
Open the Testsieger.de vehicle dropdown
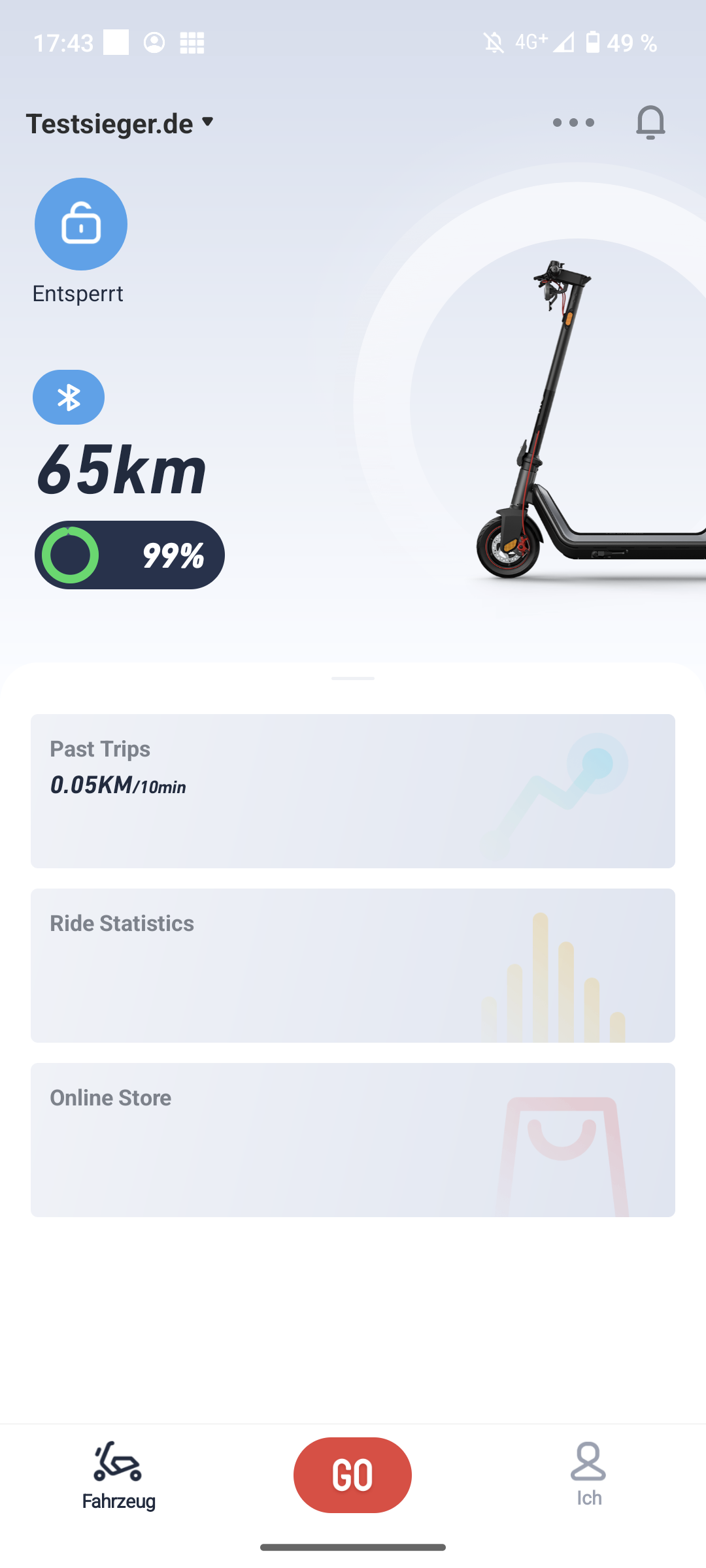tap(121, 123)
